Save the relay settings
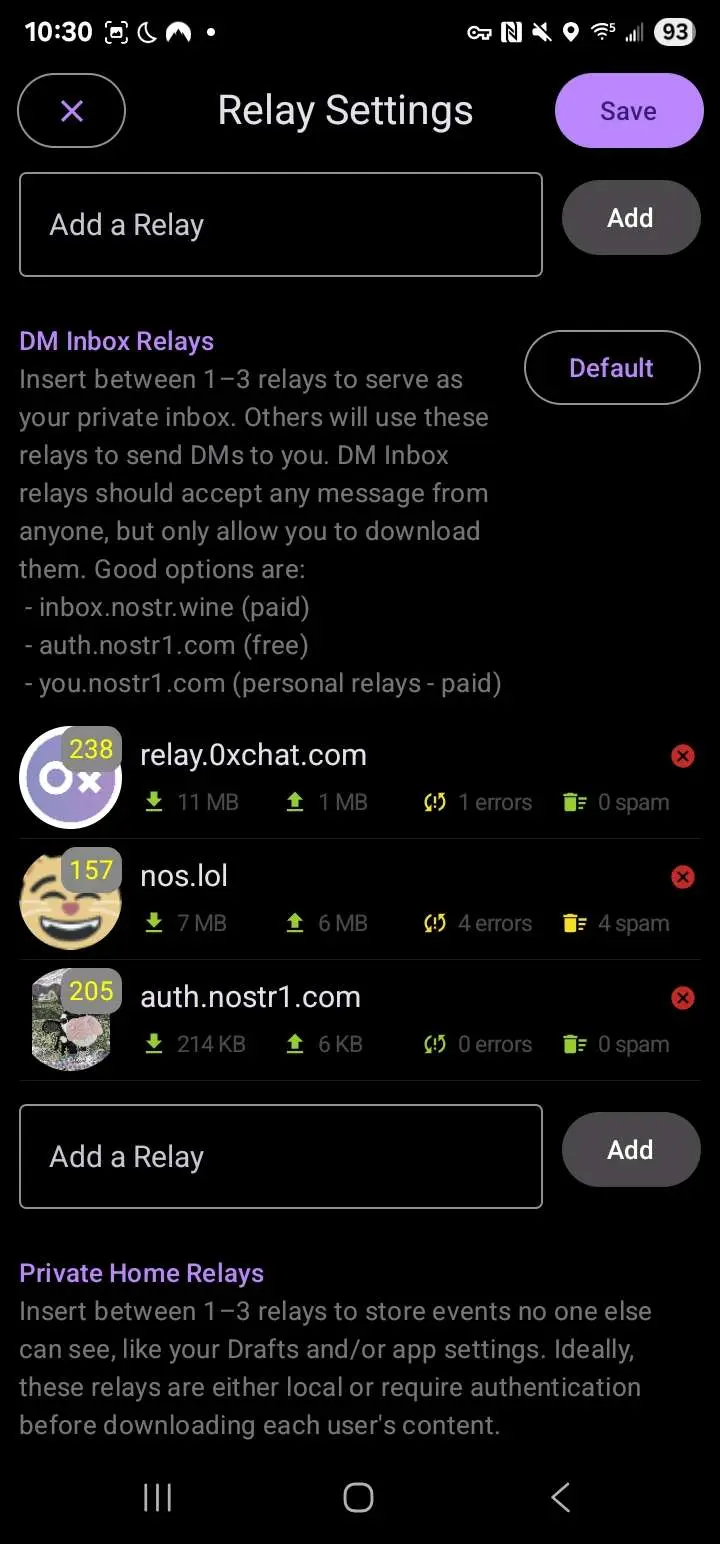 point(628,111)
